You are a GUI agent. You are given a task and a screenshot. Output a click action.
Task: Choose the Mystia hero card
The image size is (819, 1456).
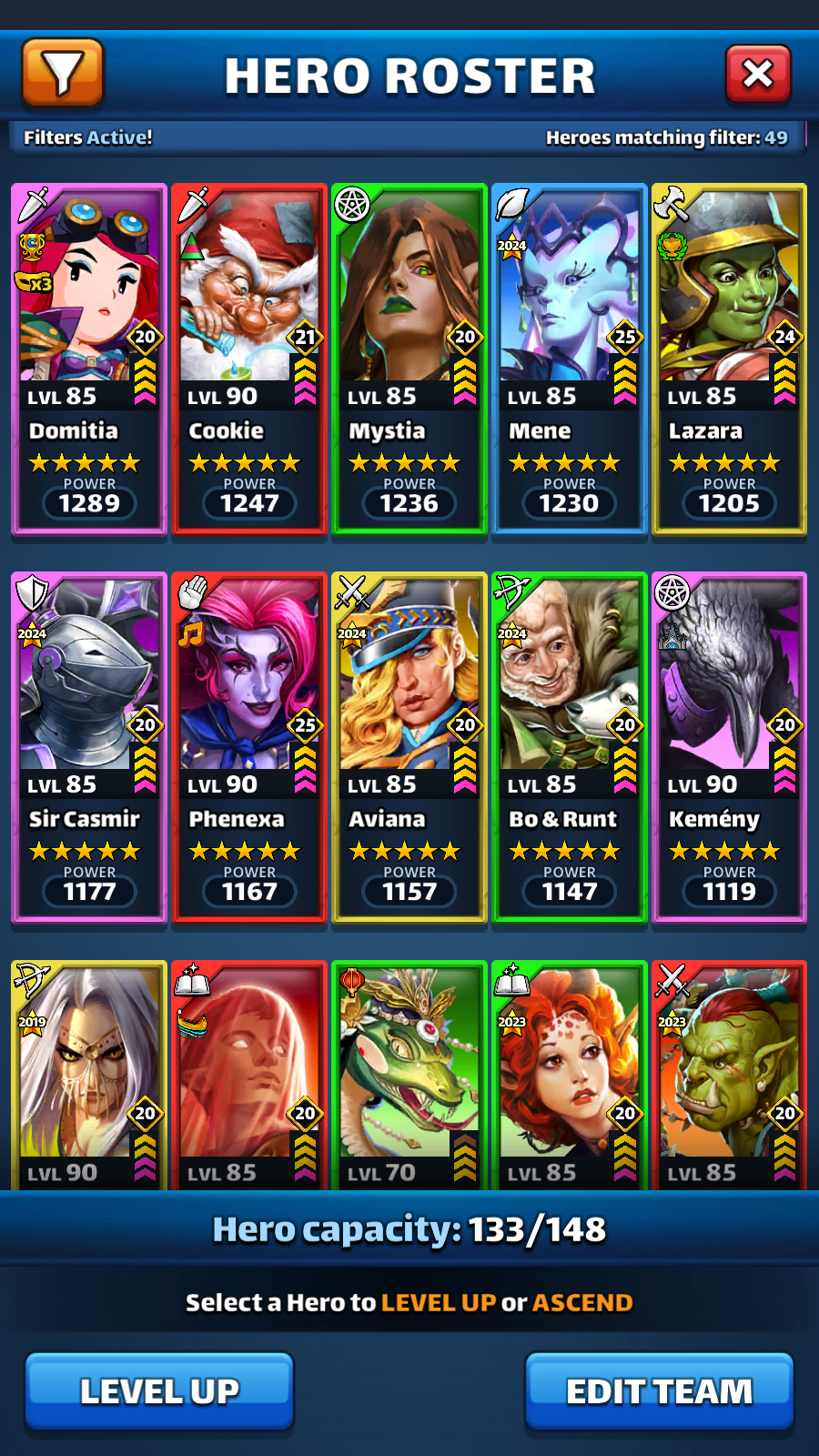tap(409, 359)
